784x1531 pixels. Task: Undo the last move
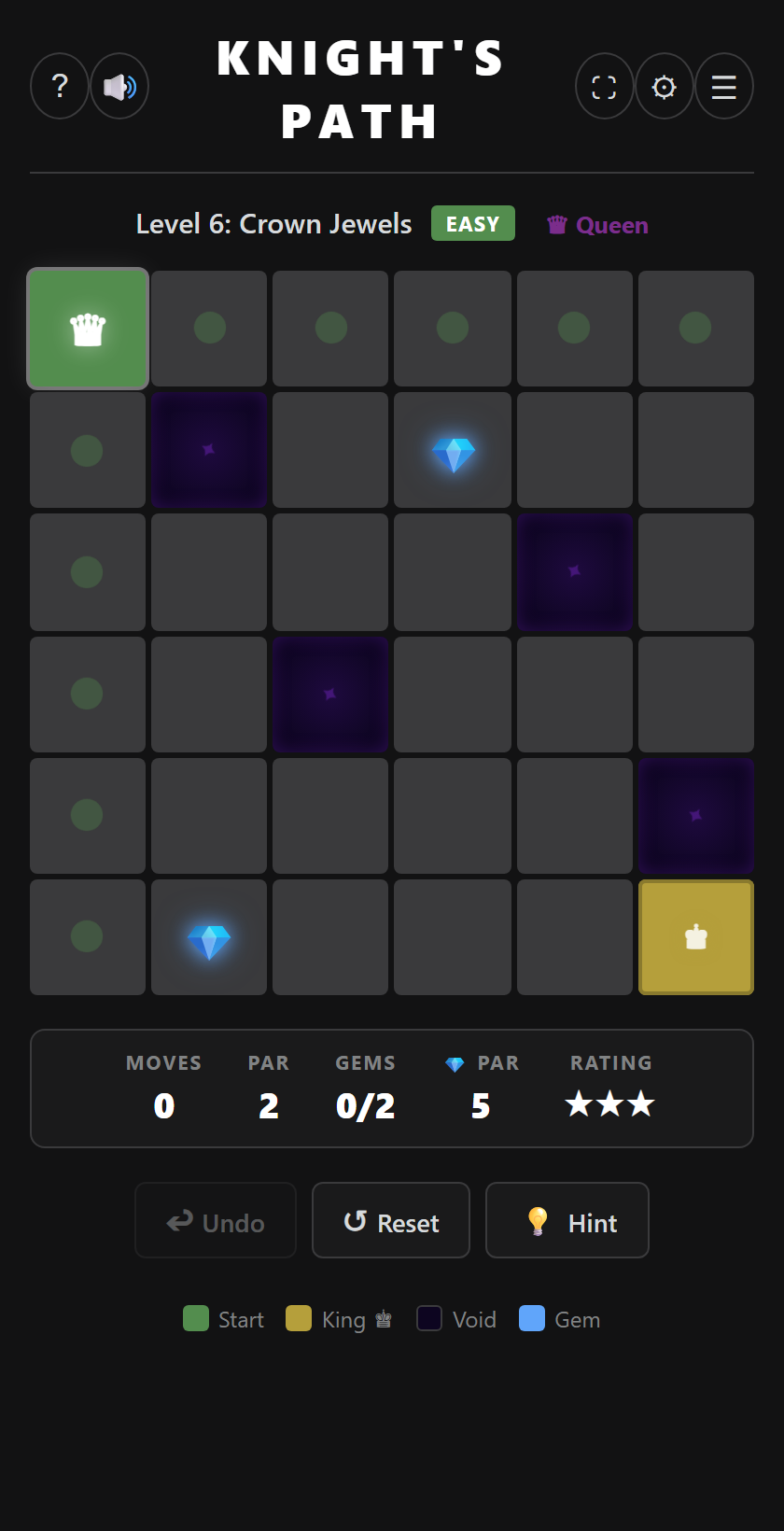[216, 1220]
